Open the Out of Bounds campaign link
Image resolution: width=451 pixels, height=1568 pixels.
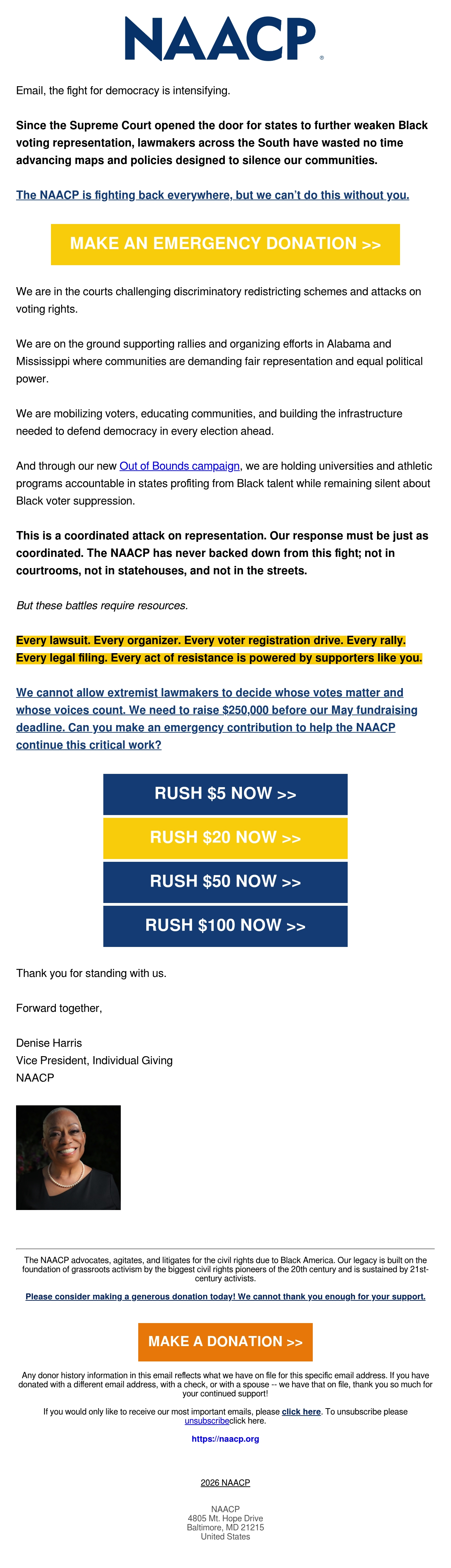[x=179, y=466]
